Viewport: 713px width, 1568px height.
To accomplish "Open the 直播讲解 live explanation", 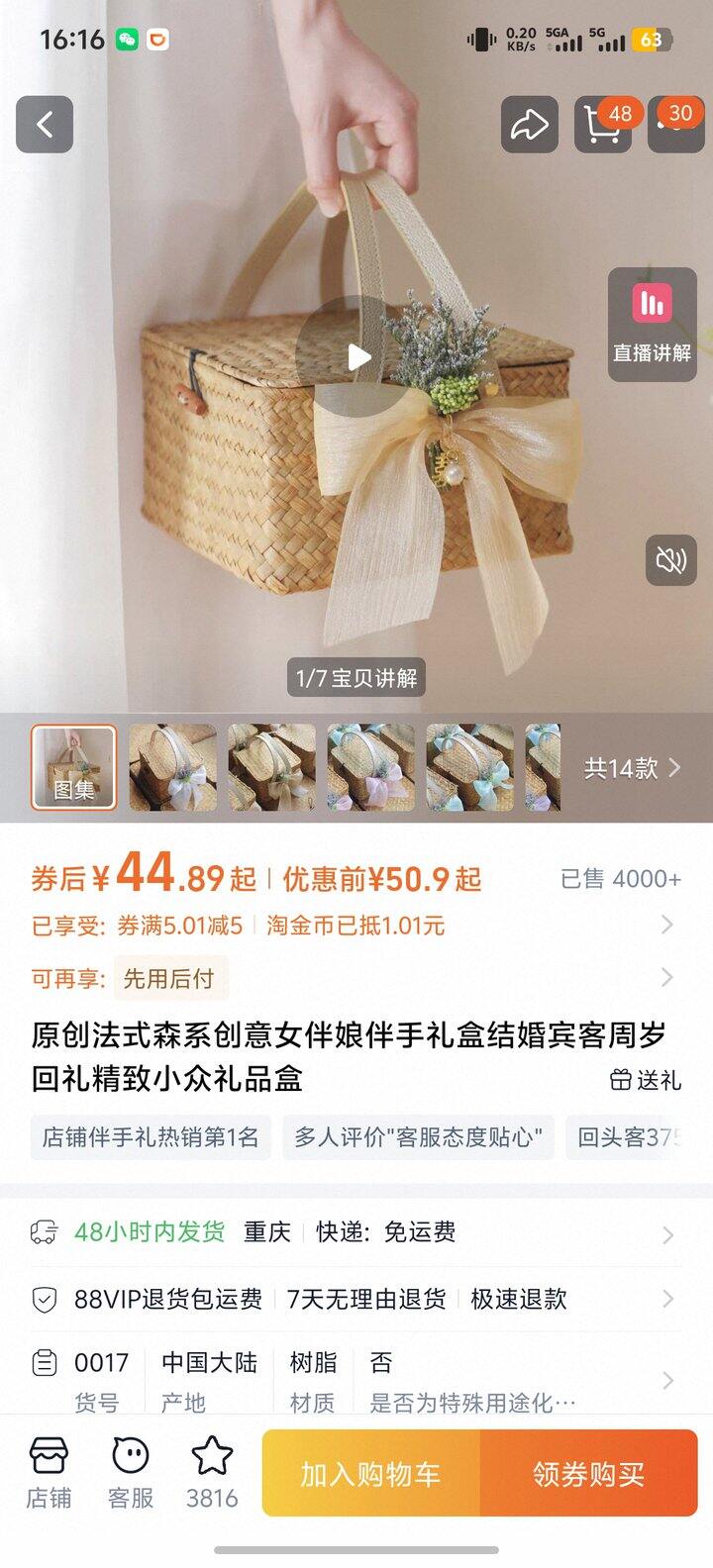I will [651, 325].
